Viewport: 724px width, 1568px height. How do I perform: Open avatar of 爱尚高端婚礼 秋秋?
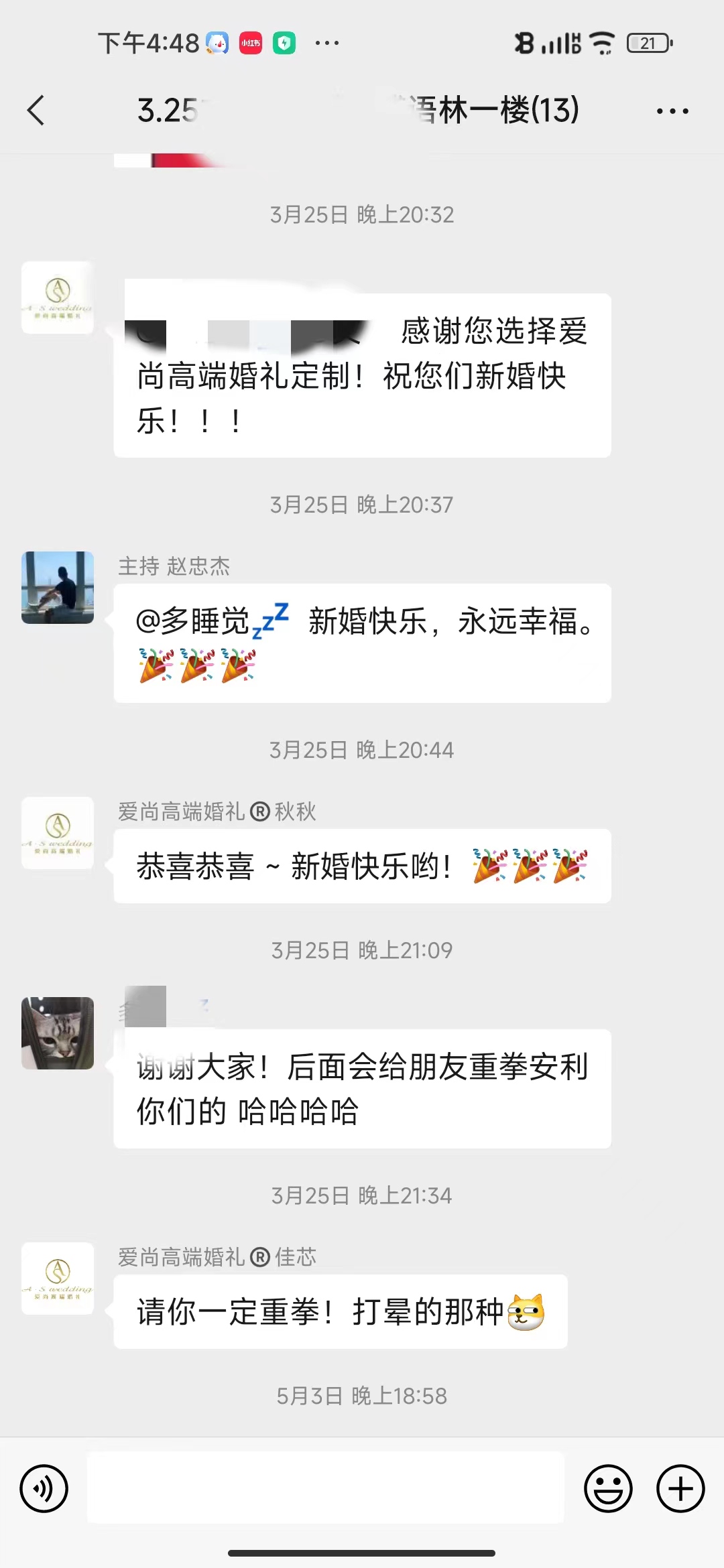pyautogui.click(x=58, y=833)
